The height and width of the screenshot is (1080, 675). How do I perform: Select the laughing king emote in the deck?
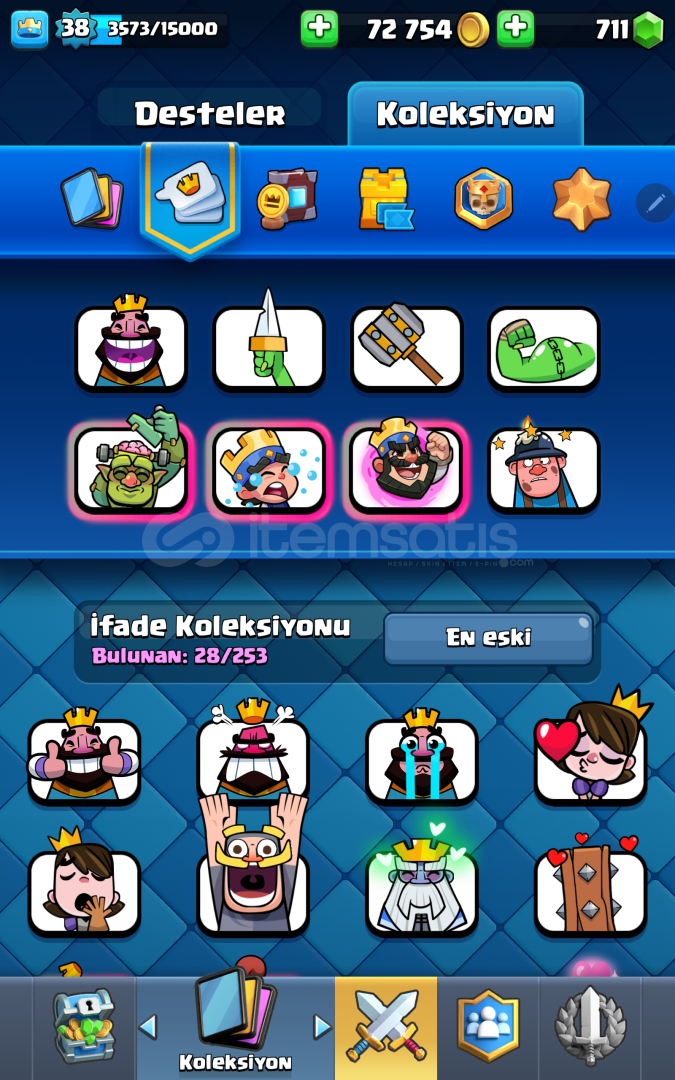pyautogui.click(x=131, y=346)
